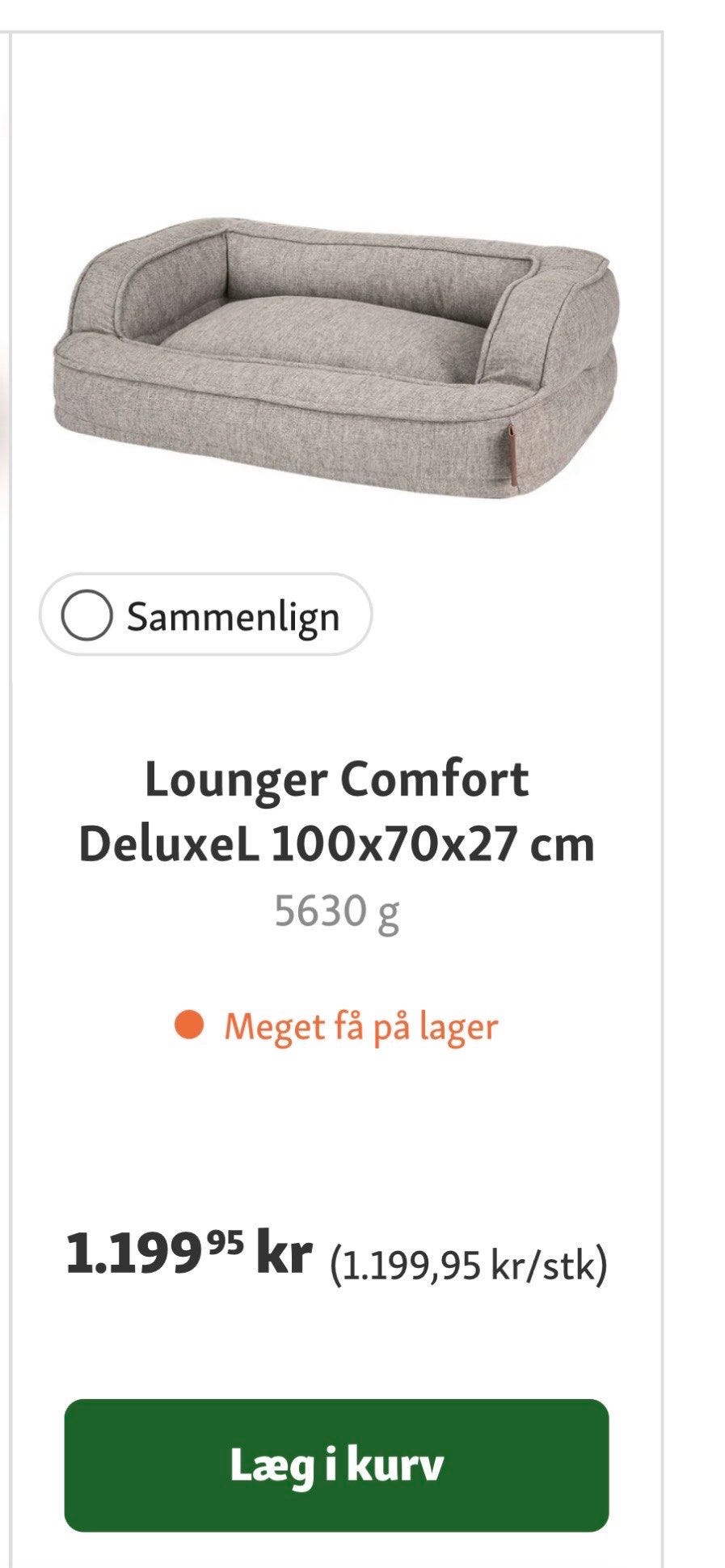The height and width of the screenshot is (1568, 725).
Task: Open the Lounger Comfort Deluxe product image
Action: (x=336, y=356)
